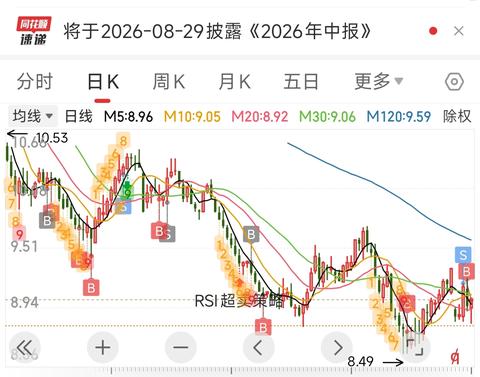Open the 五日 five-day chart

301,82
